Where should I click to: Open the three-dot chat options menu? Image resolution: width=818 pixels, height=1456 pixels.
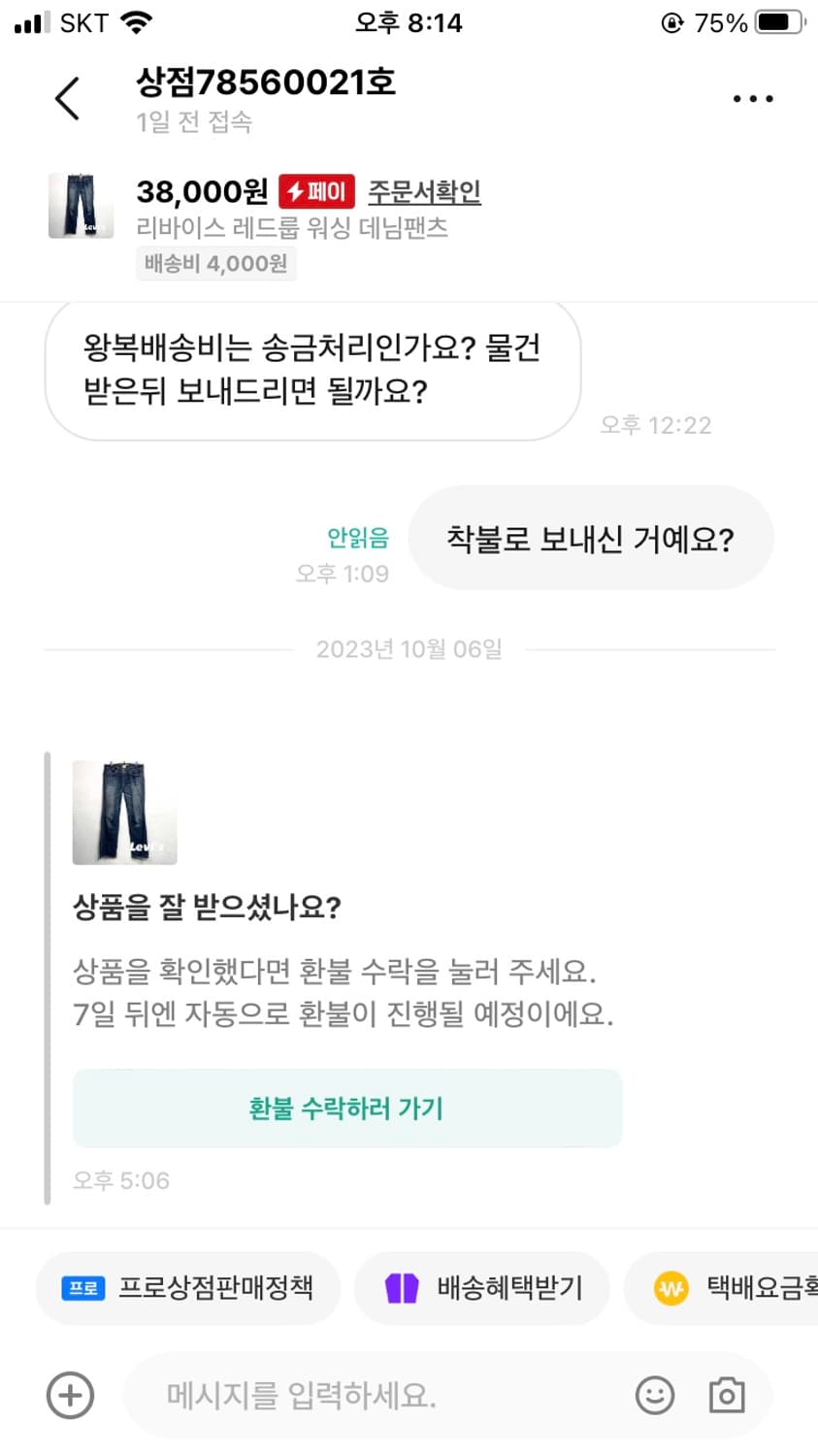coord(752,98)
